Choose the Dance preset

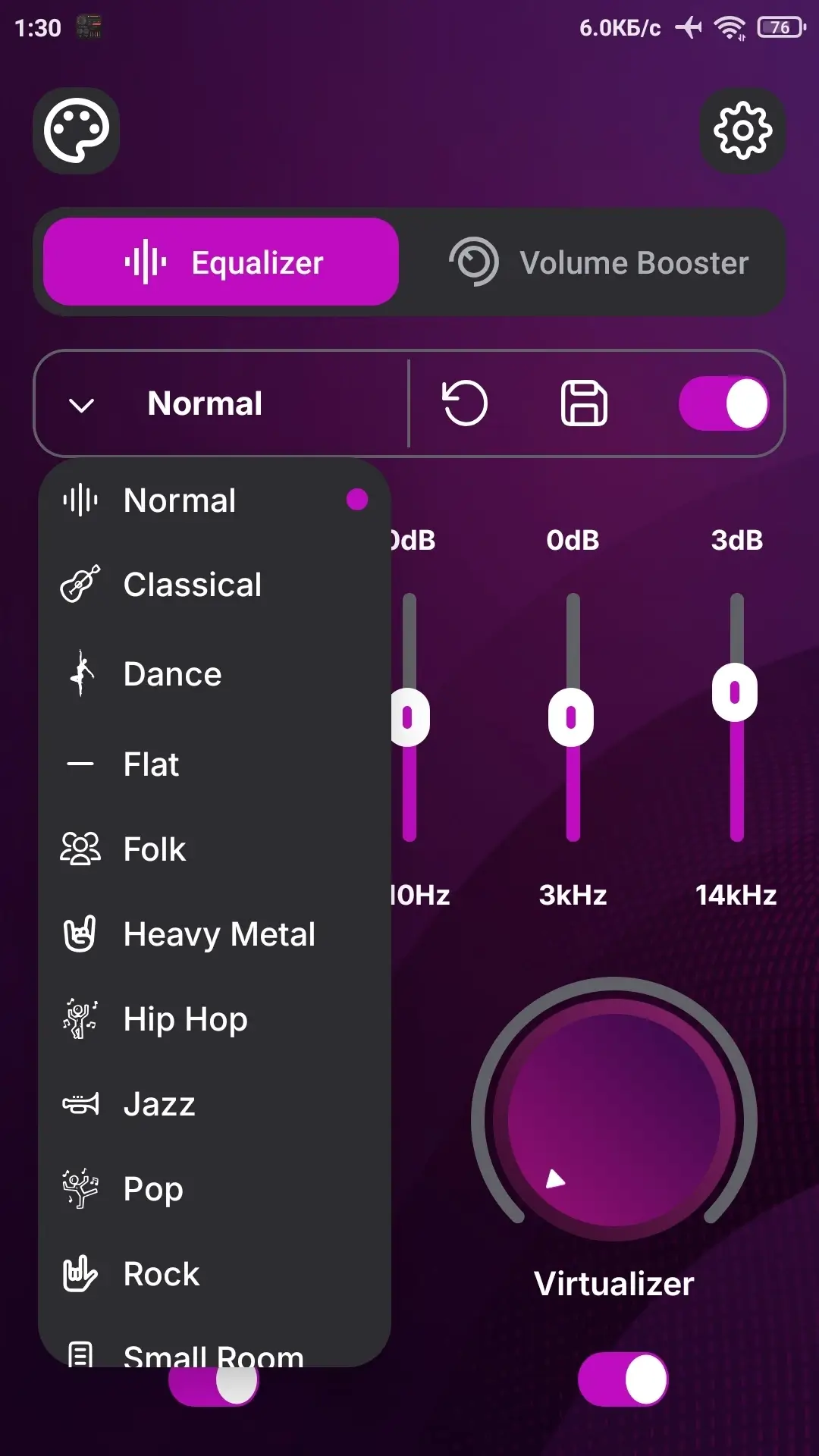coord(173,674)
